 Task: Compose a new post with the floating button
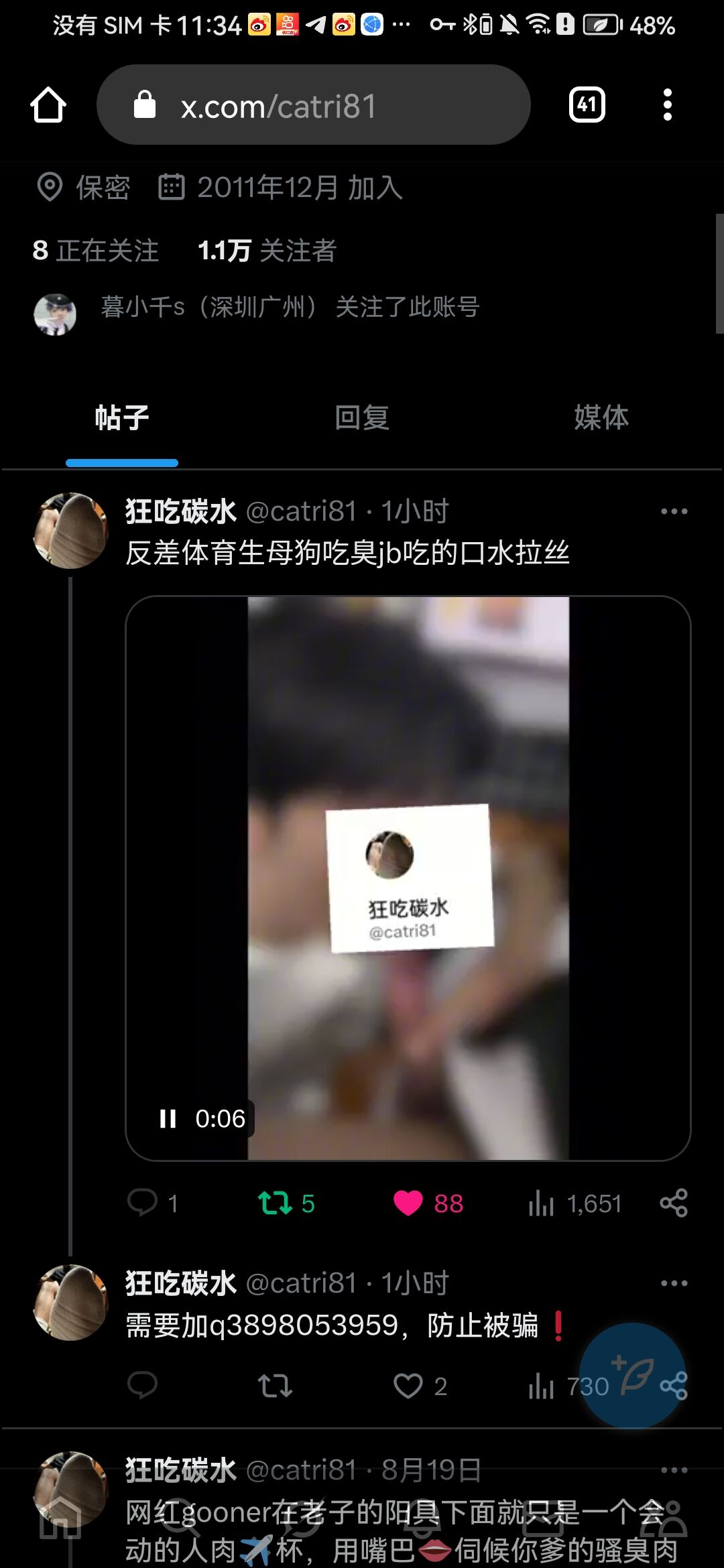(632, 1375)
